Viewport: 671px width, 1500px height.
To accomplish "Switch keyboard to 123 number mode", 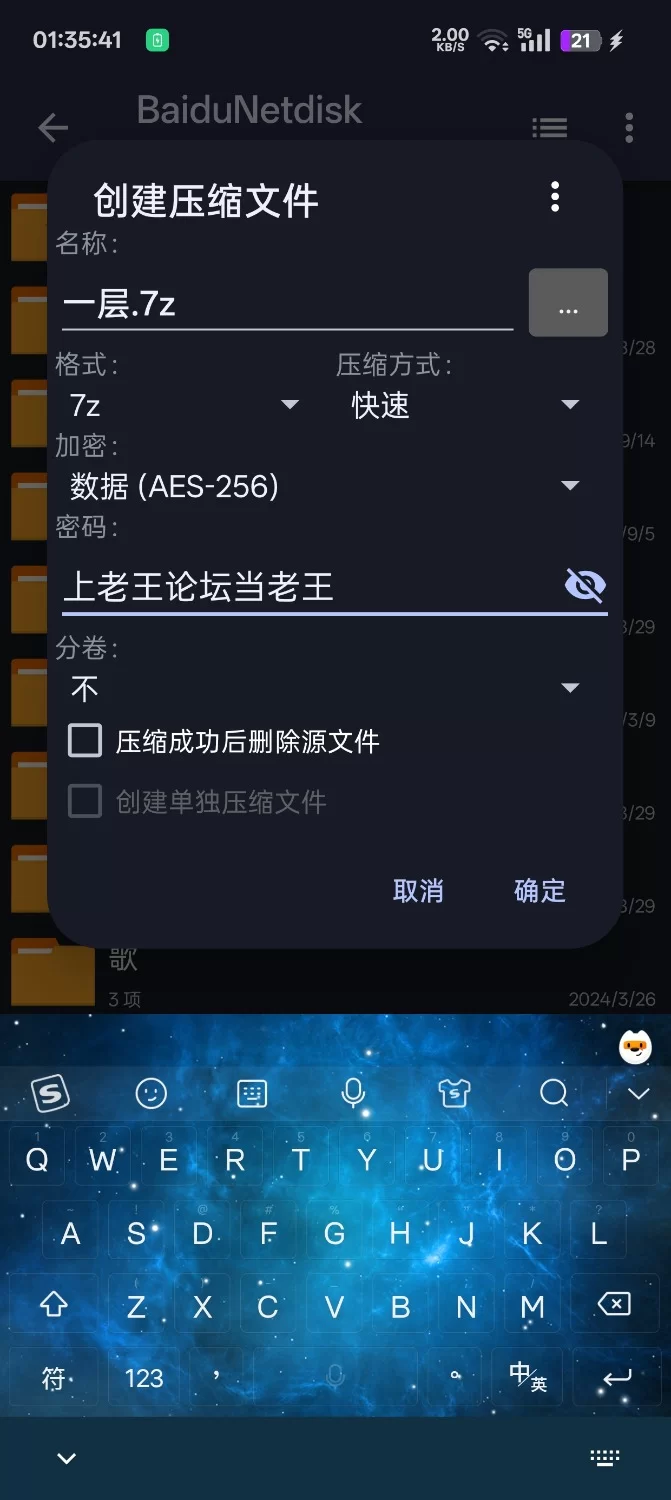I will pos(144,1378).
